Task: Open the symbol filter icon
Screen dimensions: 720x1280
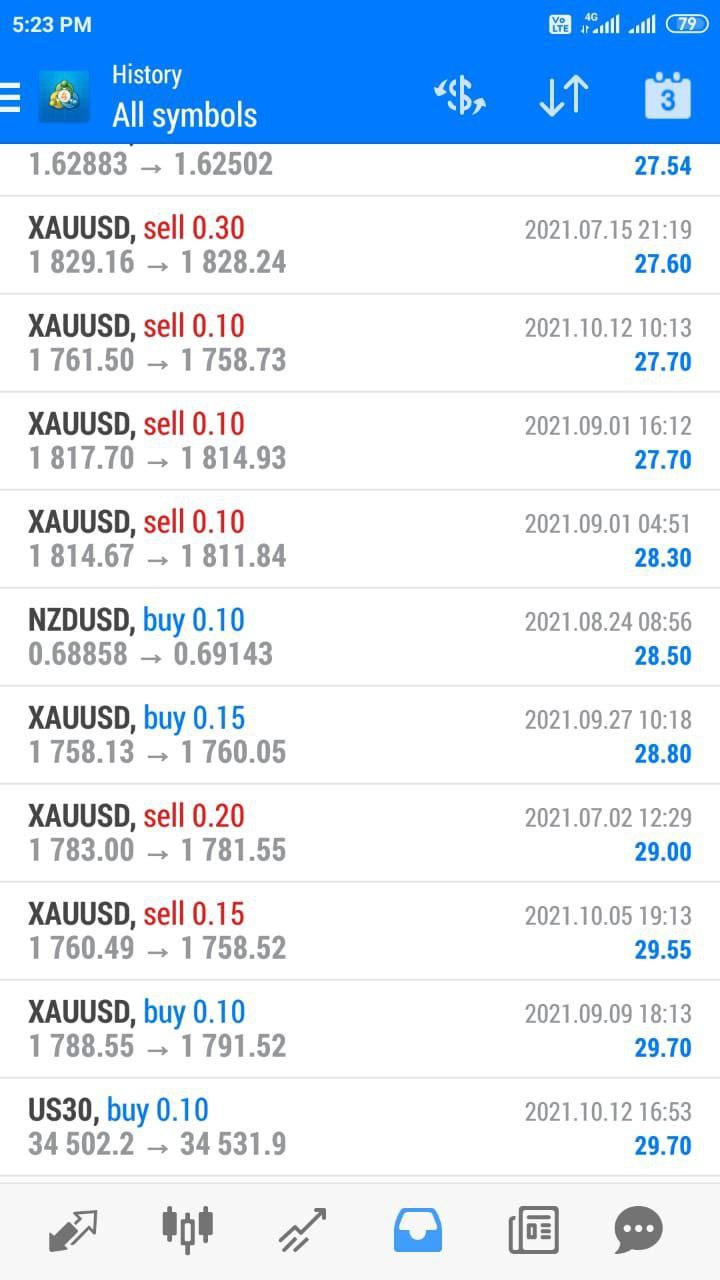Action: 459,97
